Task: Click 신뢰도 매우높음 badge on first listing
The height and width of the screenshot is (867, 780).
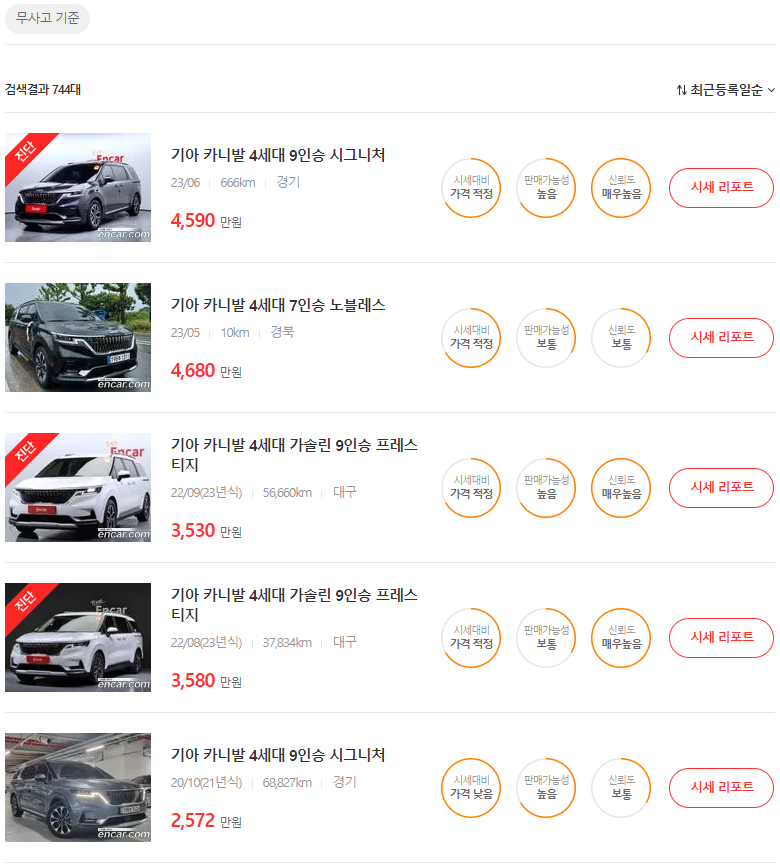Action: point(621,188)
